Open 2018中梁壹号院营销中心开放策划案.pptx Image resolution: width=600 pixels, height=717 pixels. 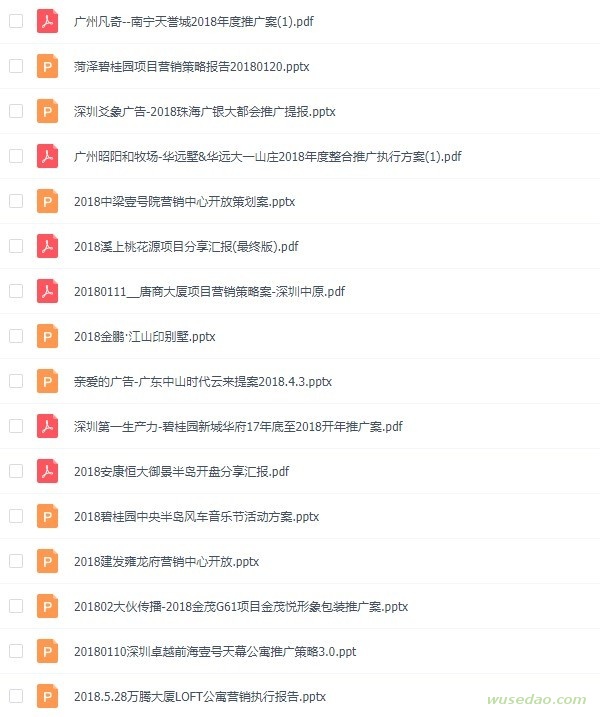[184, 201]
